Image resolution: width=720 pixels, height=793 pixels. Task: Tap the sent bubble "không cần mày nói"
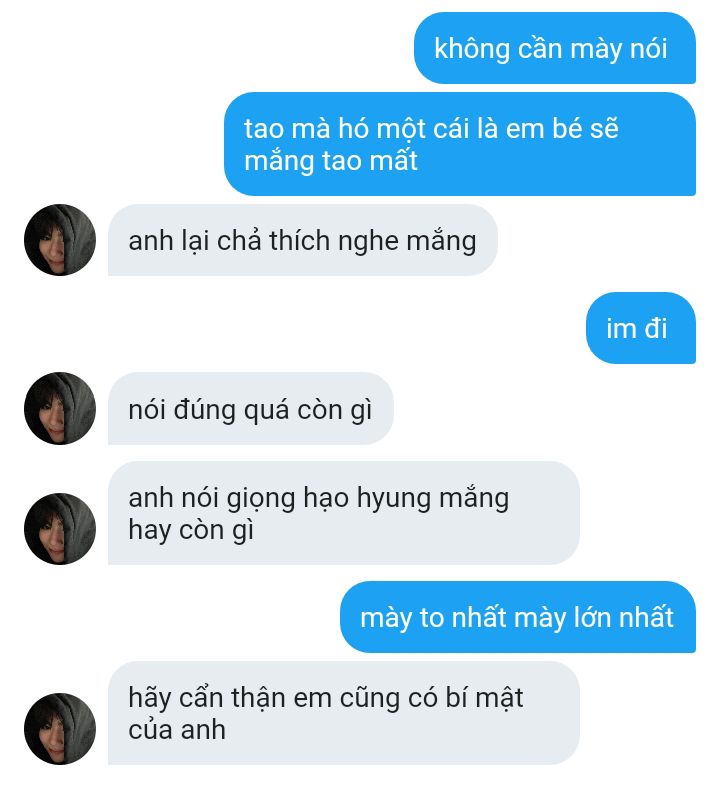tap(554, 48)
